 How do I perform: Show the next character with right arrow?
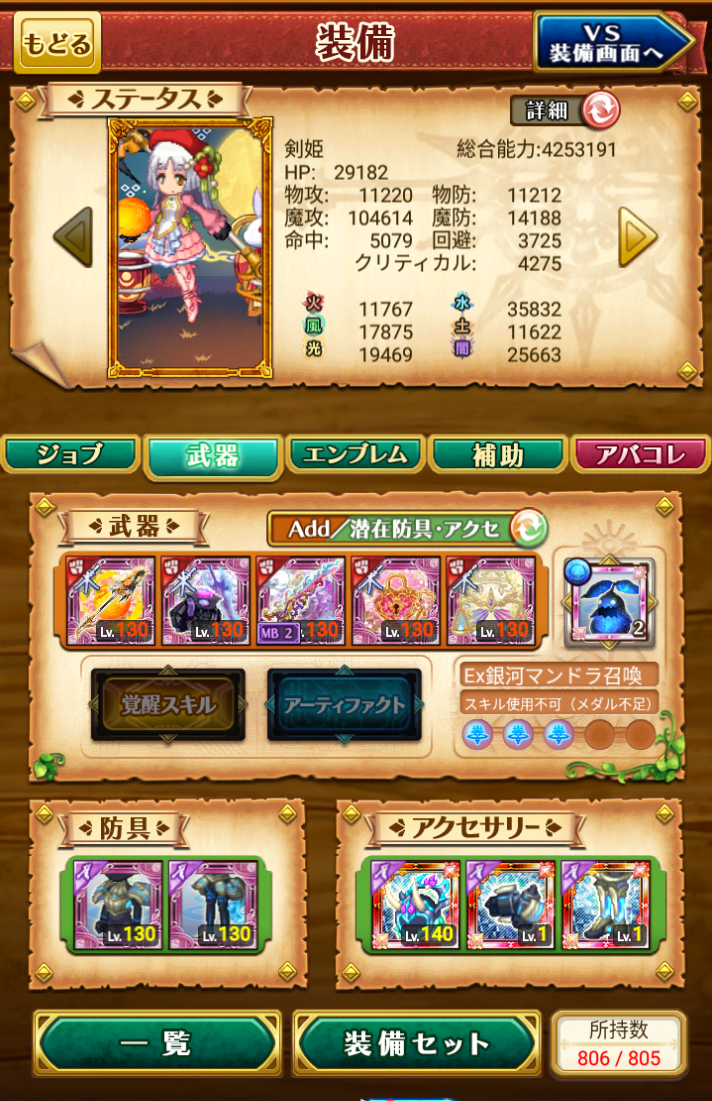coord(637,237)
